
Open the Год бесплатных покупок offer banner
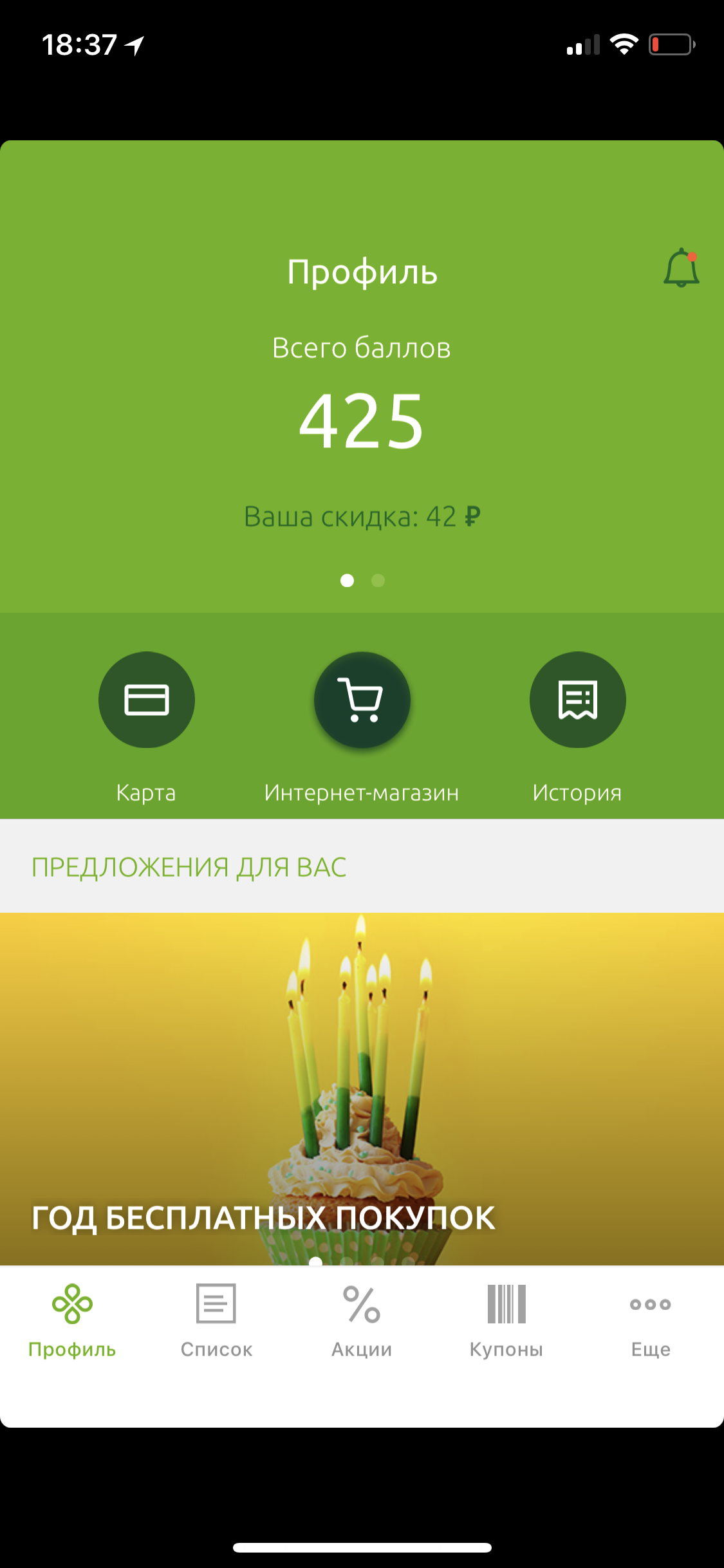[362, 1088]
